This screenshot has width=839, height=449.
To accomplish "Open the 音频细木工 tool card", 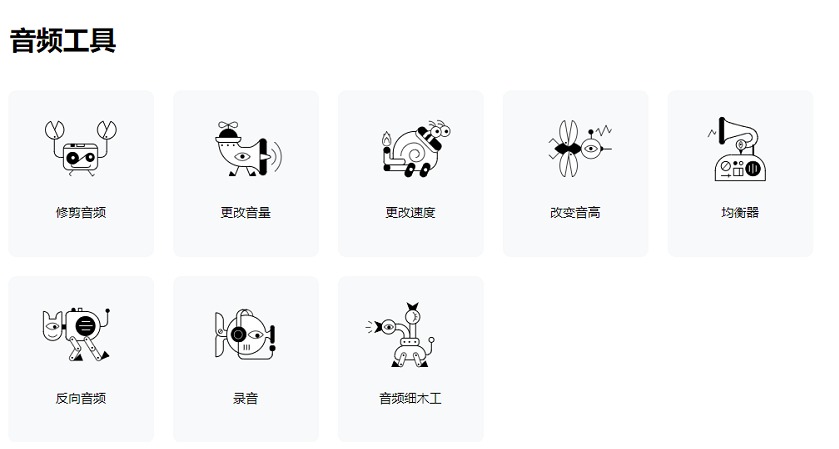I will (410, 358).
